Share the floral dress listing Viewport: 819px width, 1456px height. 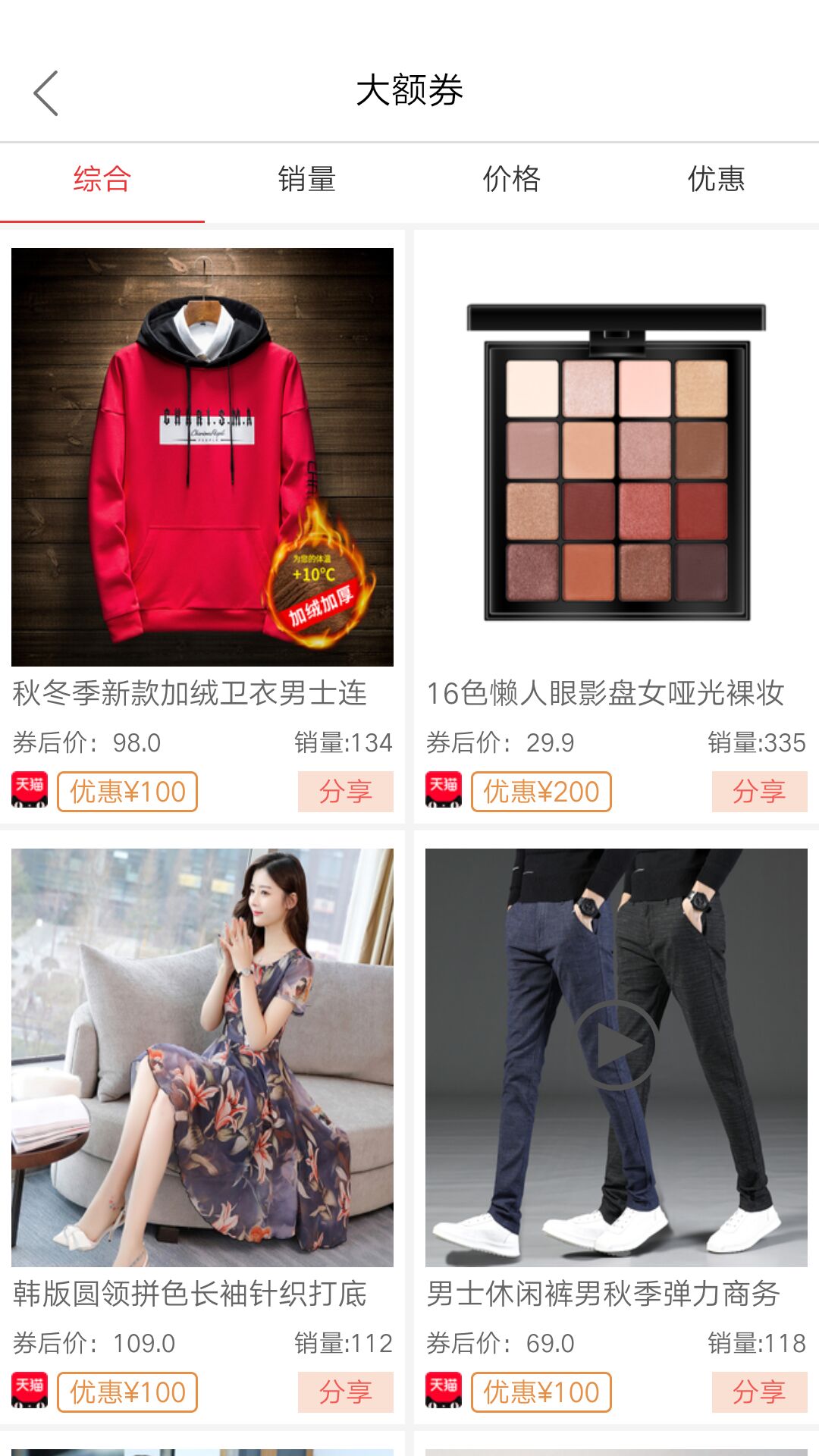coord(345,1392)
